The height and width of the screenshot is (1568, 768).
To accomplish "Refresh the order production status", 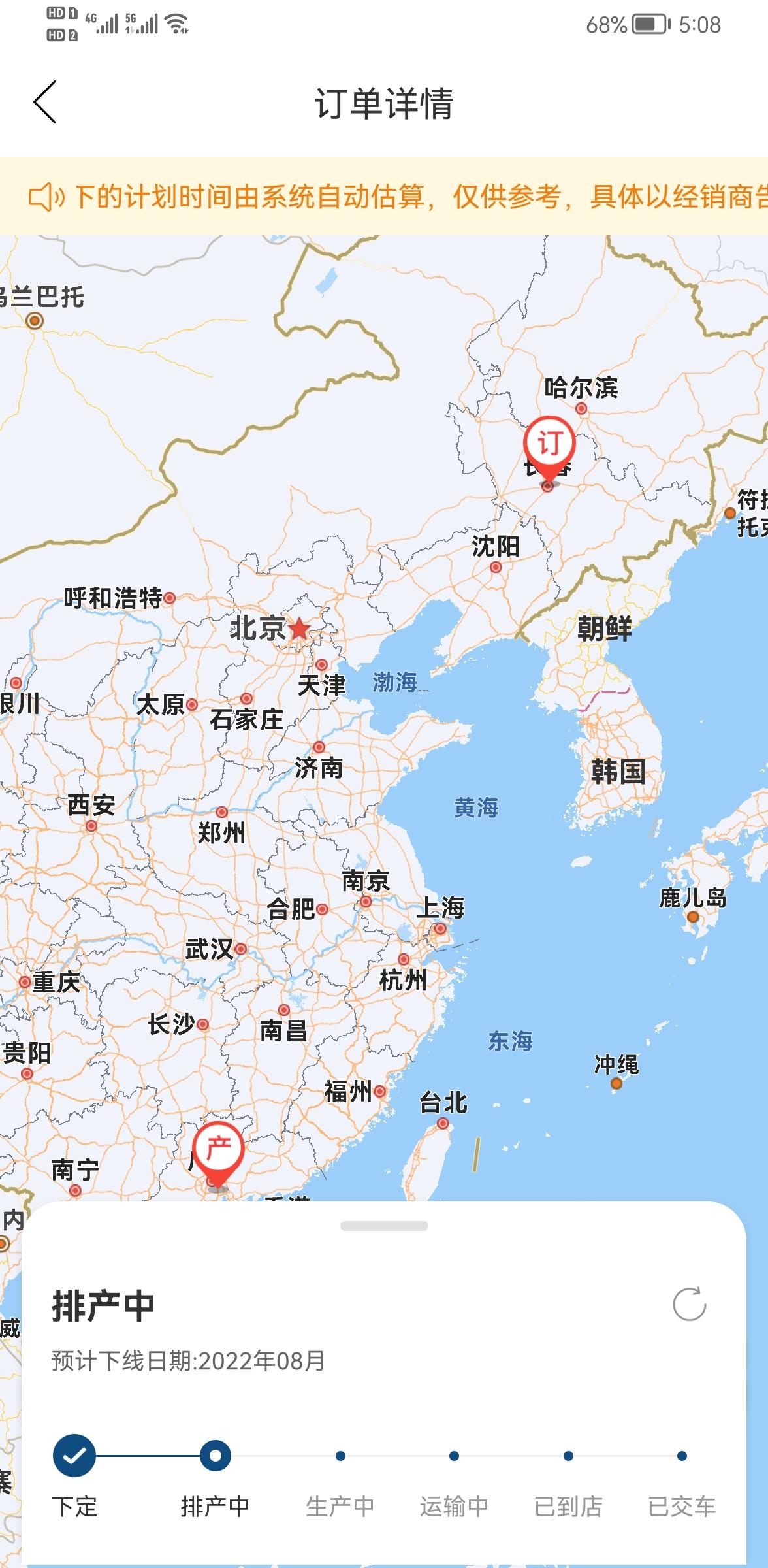I will (x=690, y=1304).
